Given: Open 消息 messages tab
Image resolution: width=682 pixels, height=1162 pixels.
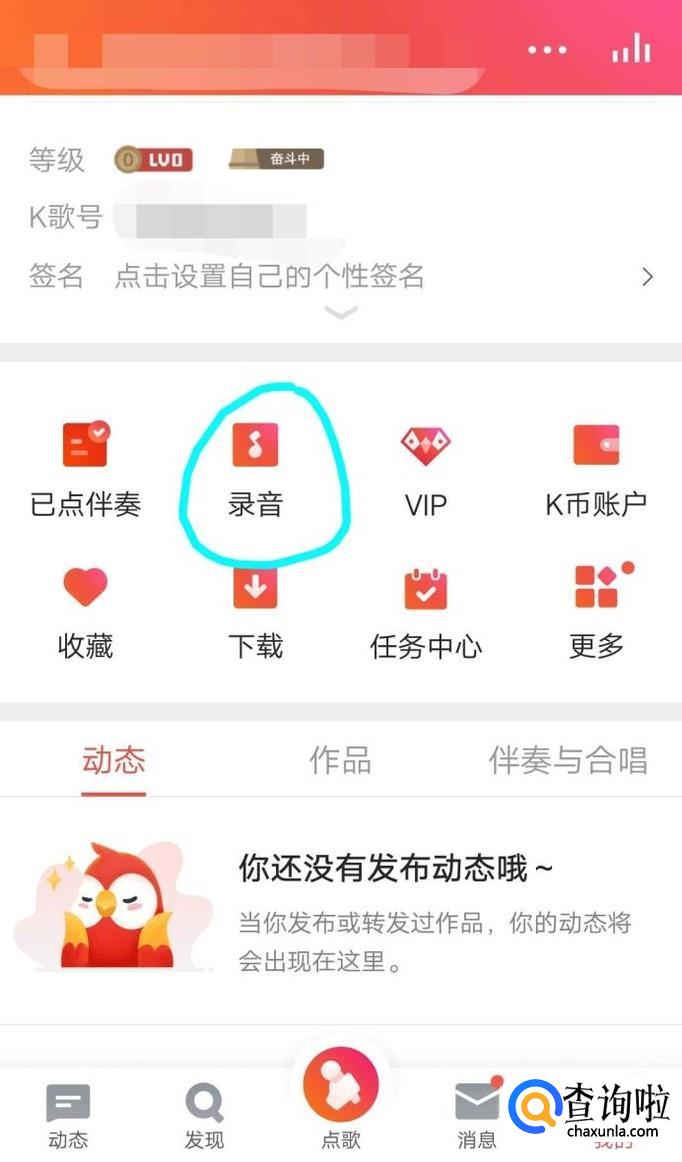Looking at the screenshot, I should click(x=477, y=1114).
